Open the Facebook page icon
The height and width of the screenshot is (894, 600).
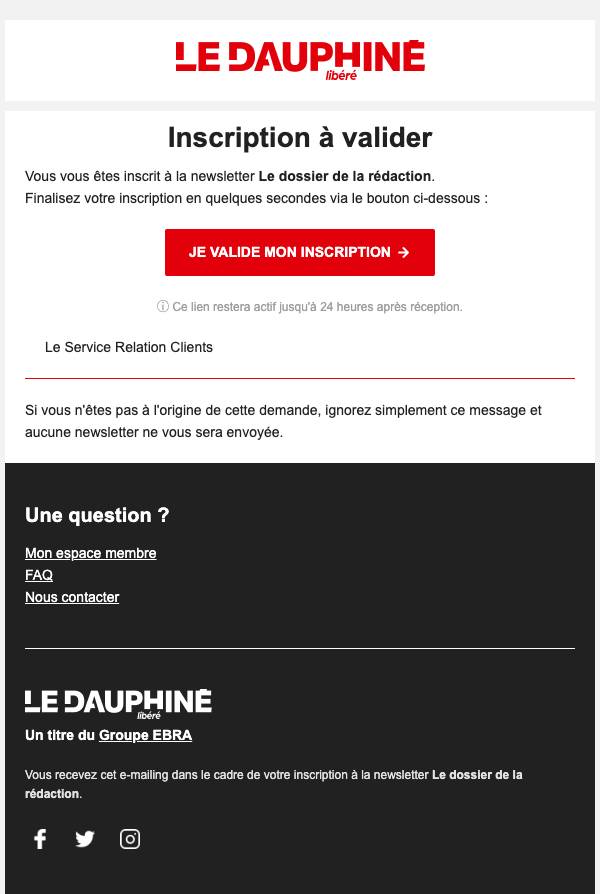tap(40, 839)
